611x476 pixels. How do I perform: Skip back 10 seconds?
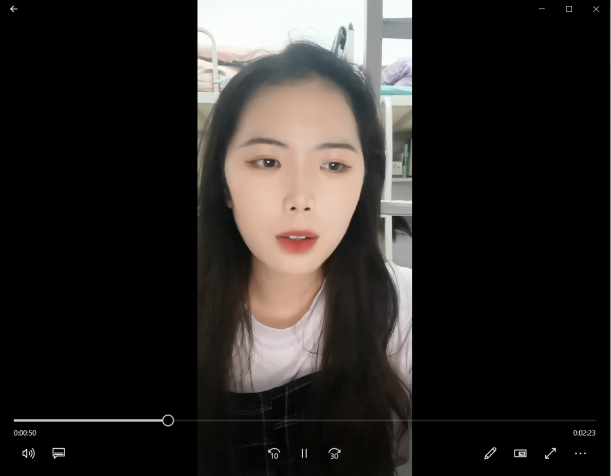pos(274,453)
